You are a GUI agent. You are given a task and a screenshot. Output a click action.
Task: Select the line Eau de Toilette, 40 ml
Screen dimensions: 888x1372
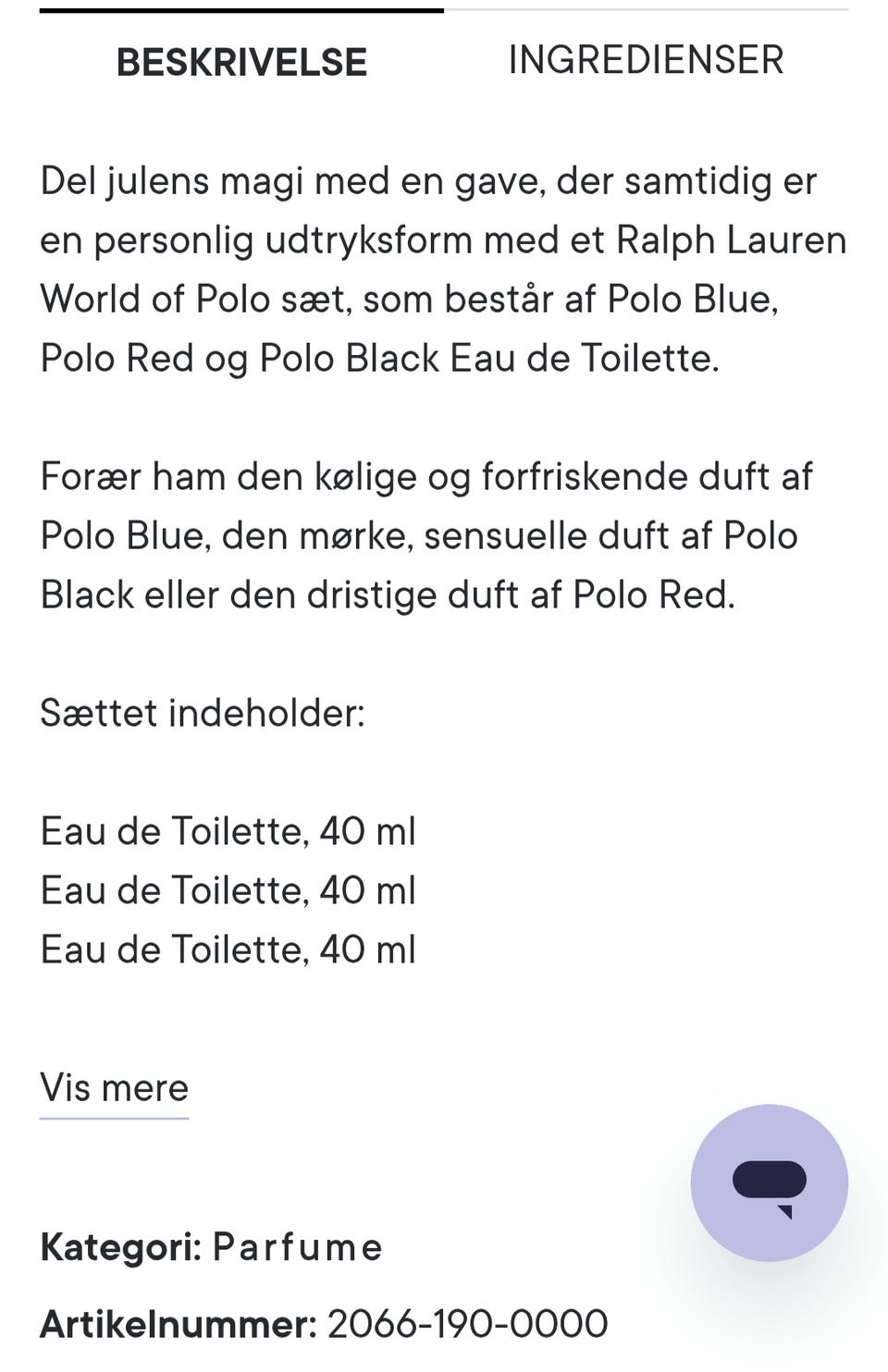pos(228,831)
